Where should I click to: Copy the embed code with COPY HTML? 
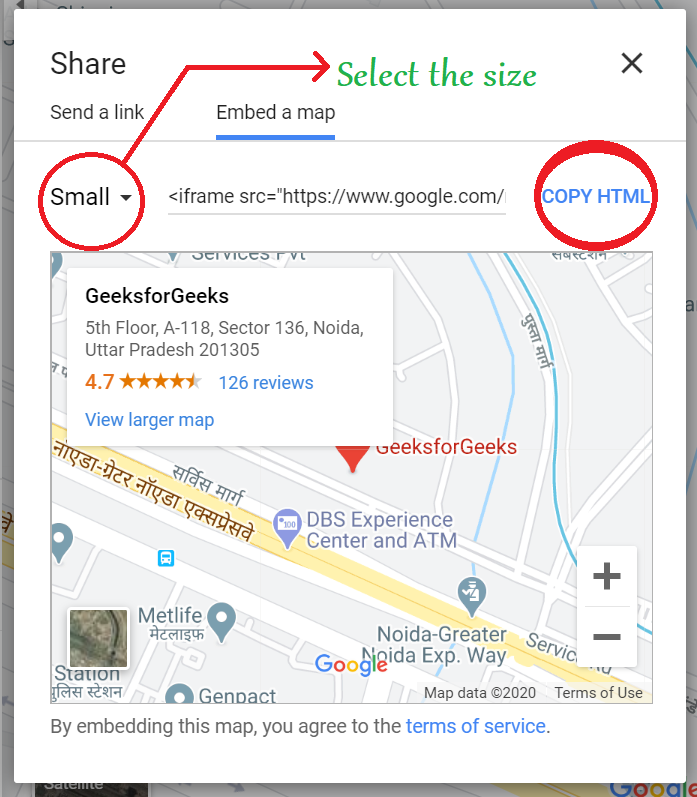(595, 196)
